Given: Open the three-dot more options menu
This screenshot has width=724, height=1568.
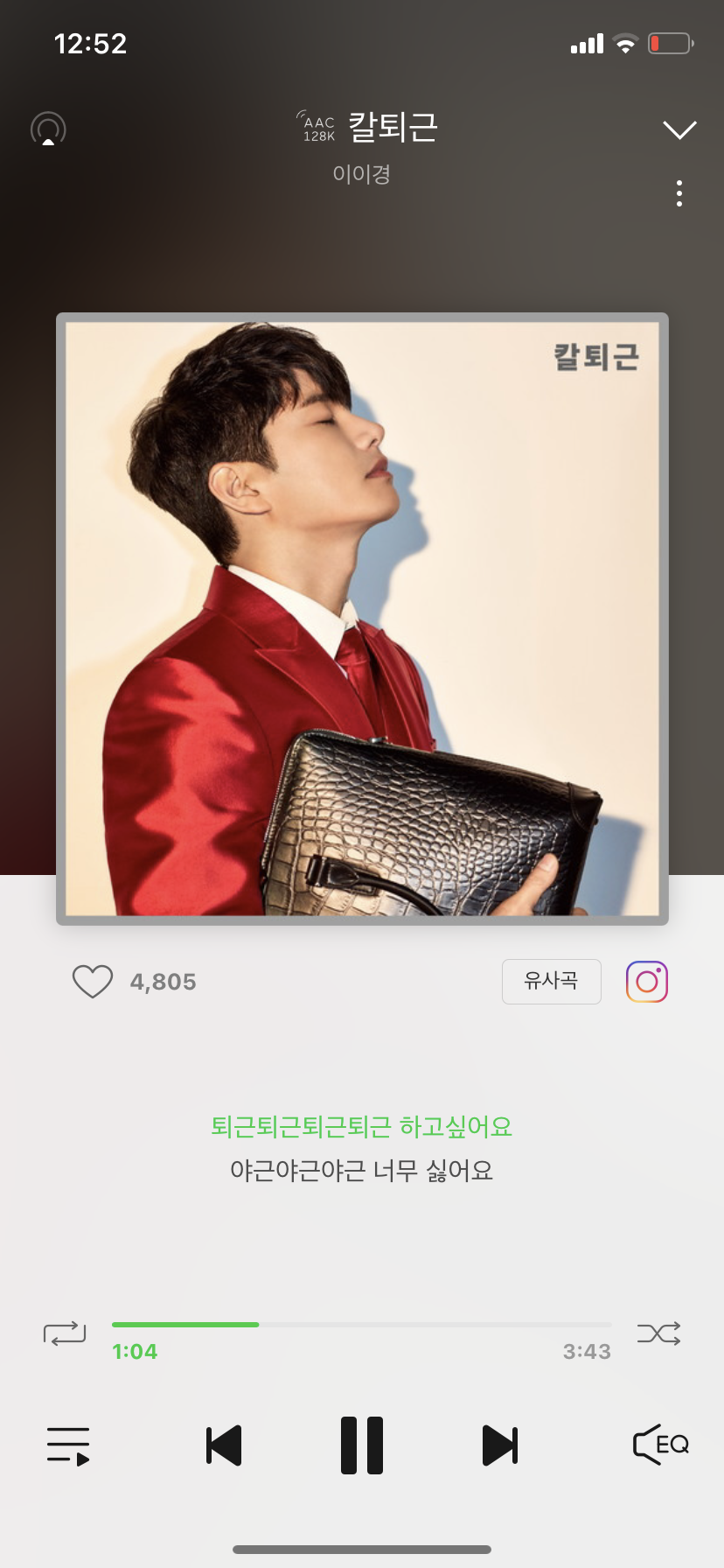Looking at the screenshot, I should (679, 193).
